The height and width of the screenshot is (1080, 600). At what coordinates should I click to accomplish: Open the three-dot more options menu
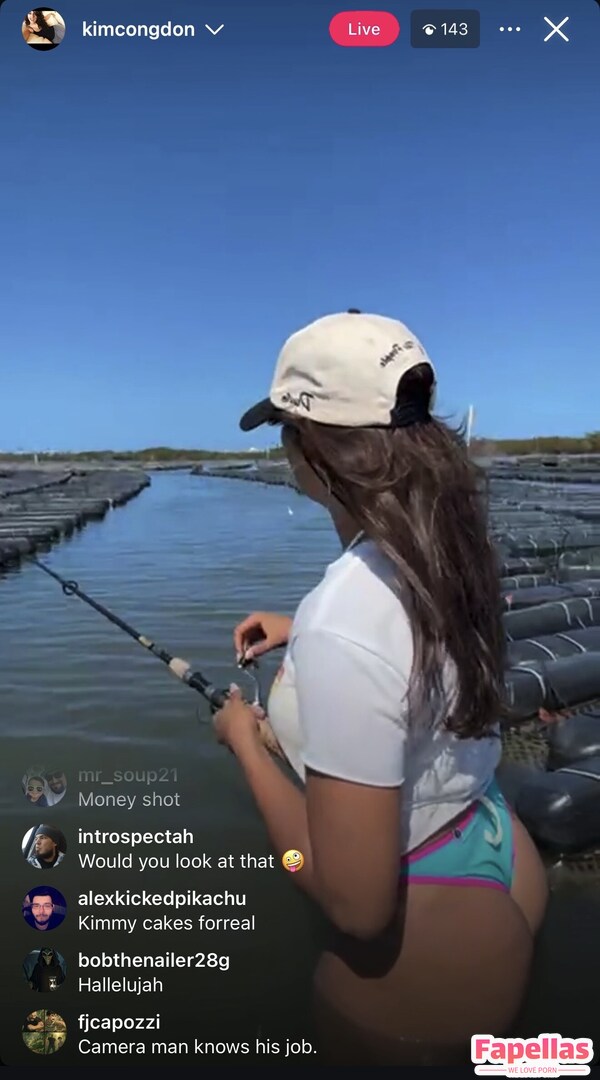point(510,29)
